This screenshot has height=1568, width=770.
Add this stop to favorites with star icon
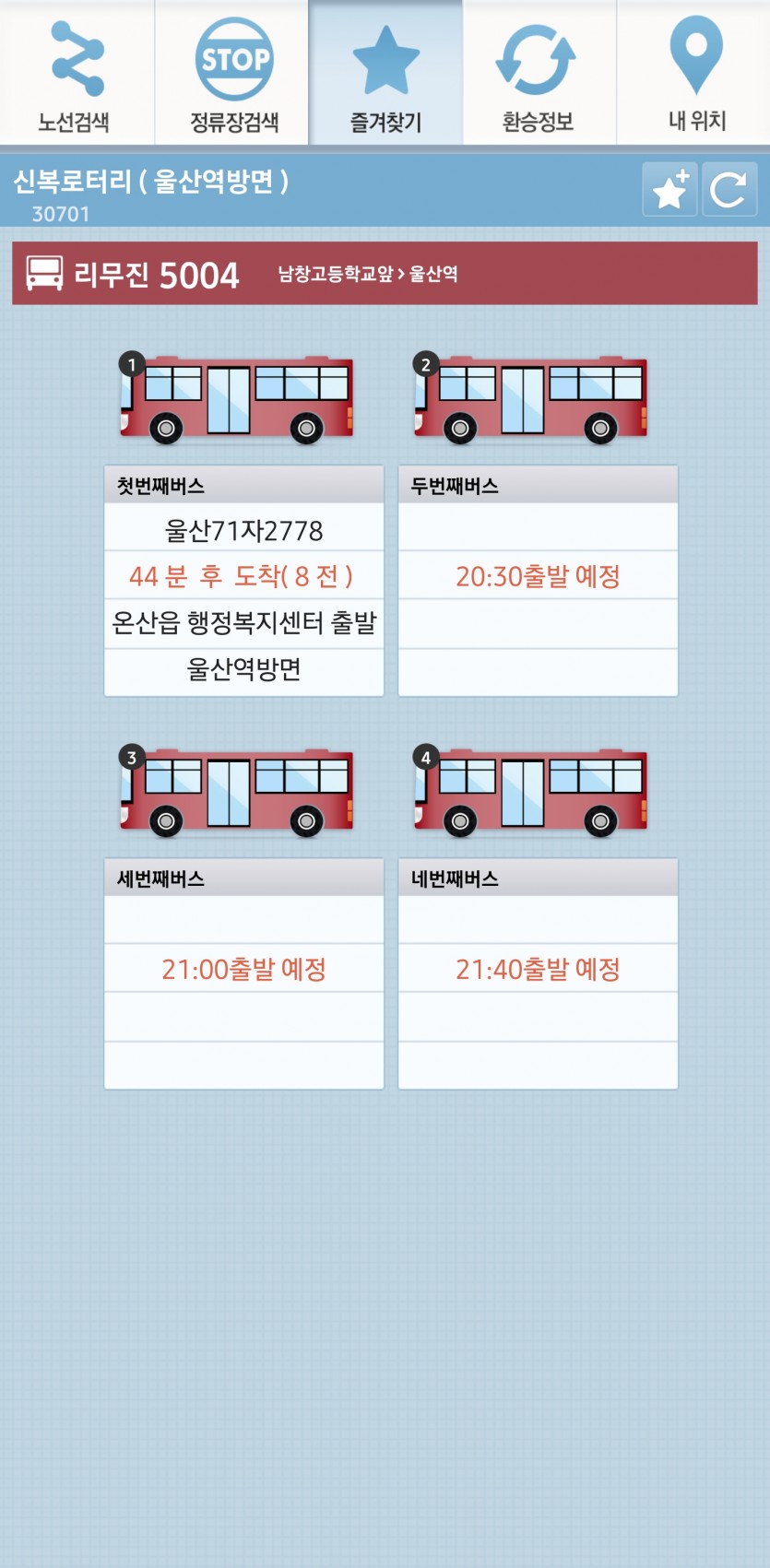click(669, 189)
